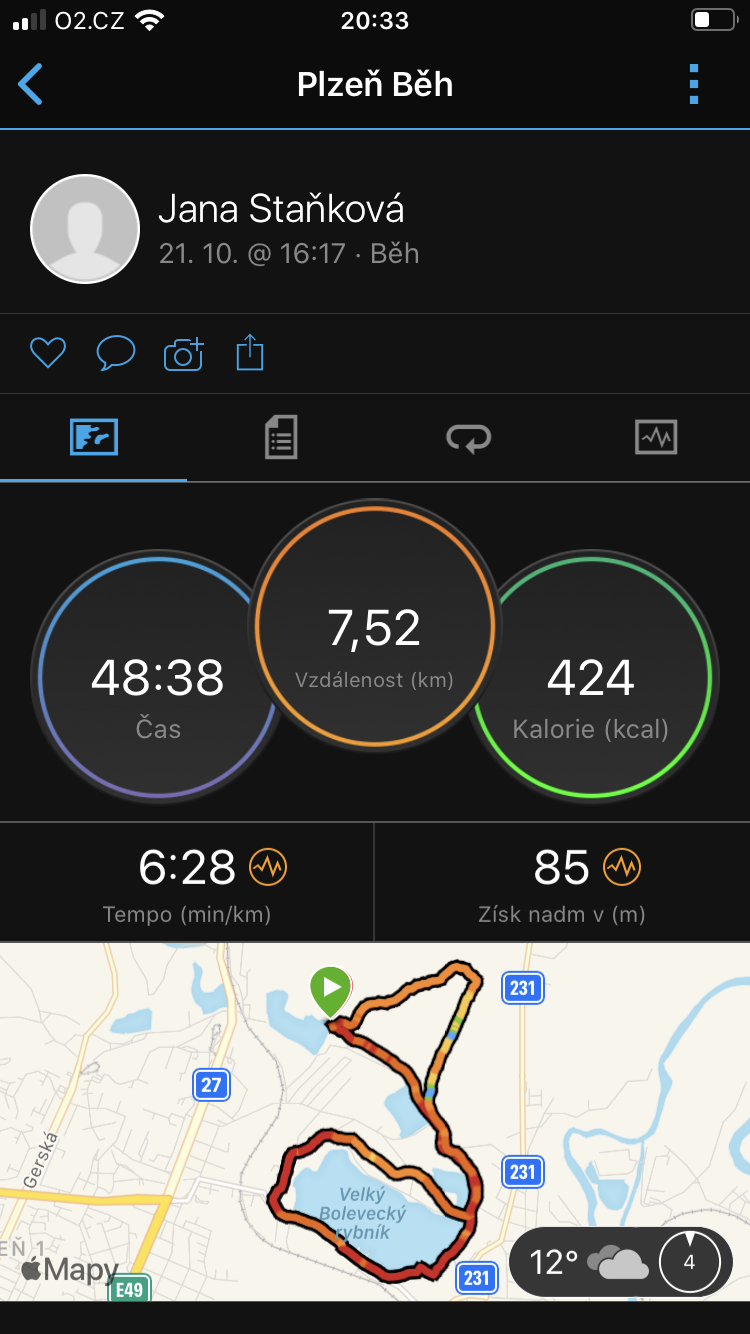Share the activity
750x1334 pixels.
(x=250, y=353)
